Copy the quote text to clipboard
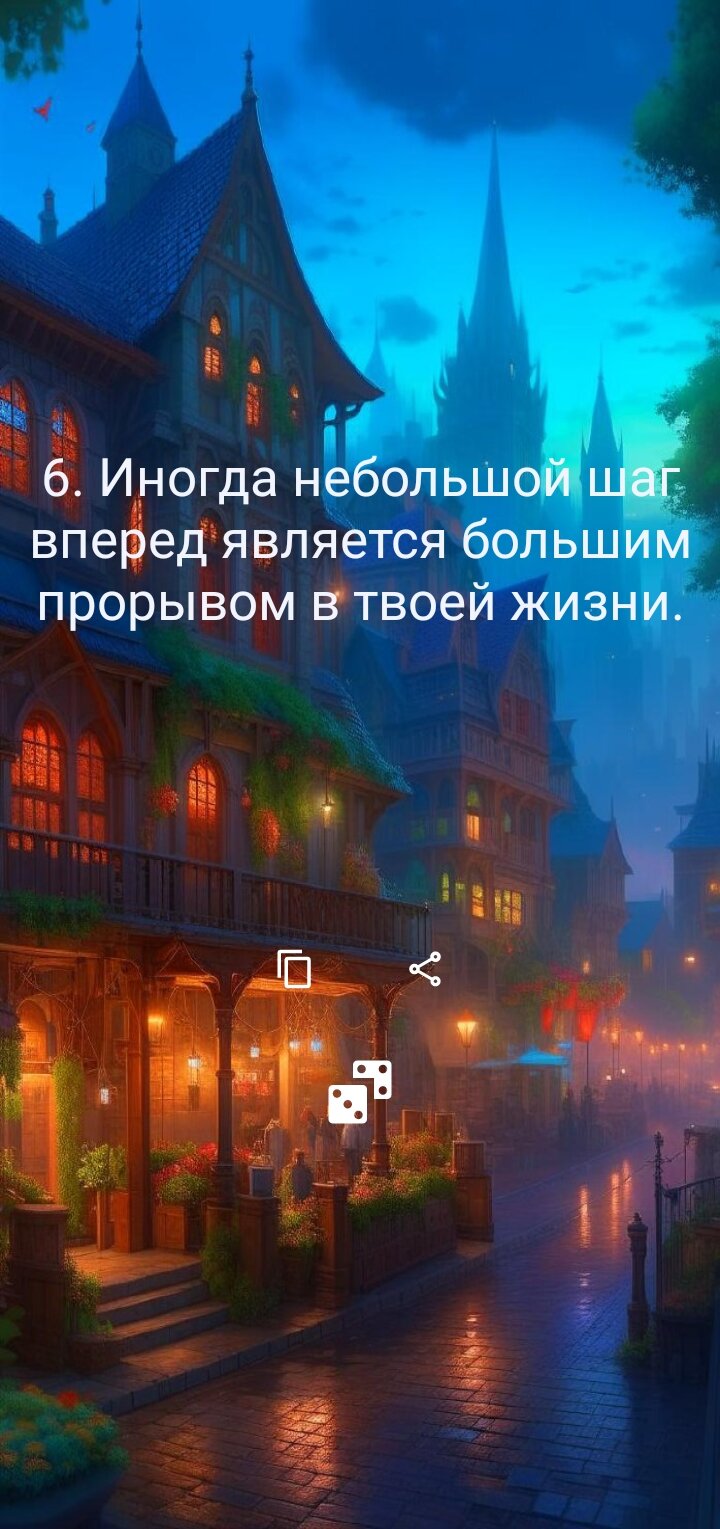This screenshot has width=720, height=1529. coord(294,969)
